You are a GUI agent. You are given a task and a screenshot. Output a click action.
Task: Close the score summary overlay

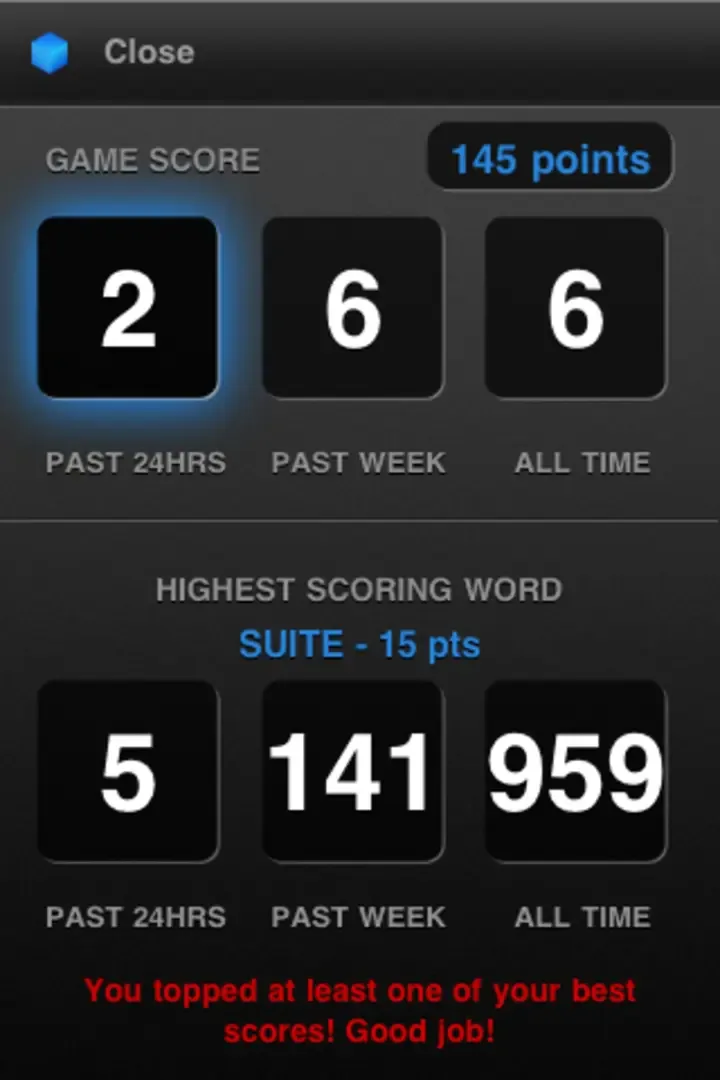147,52
